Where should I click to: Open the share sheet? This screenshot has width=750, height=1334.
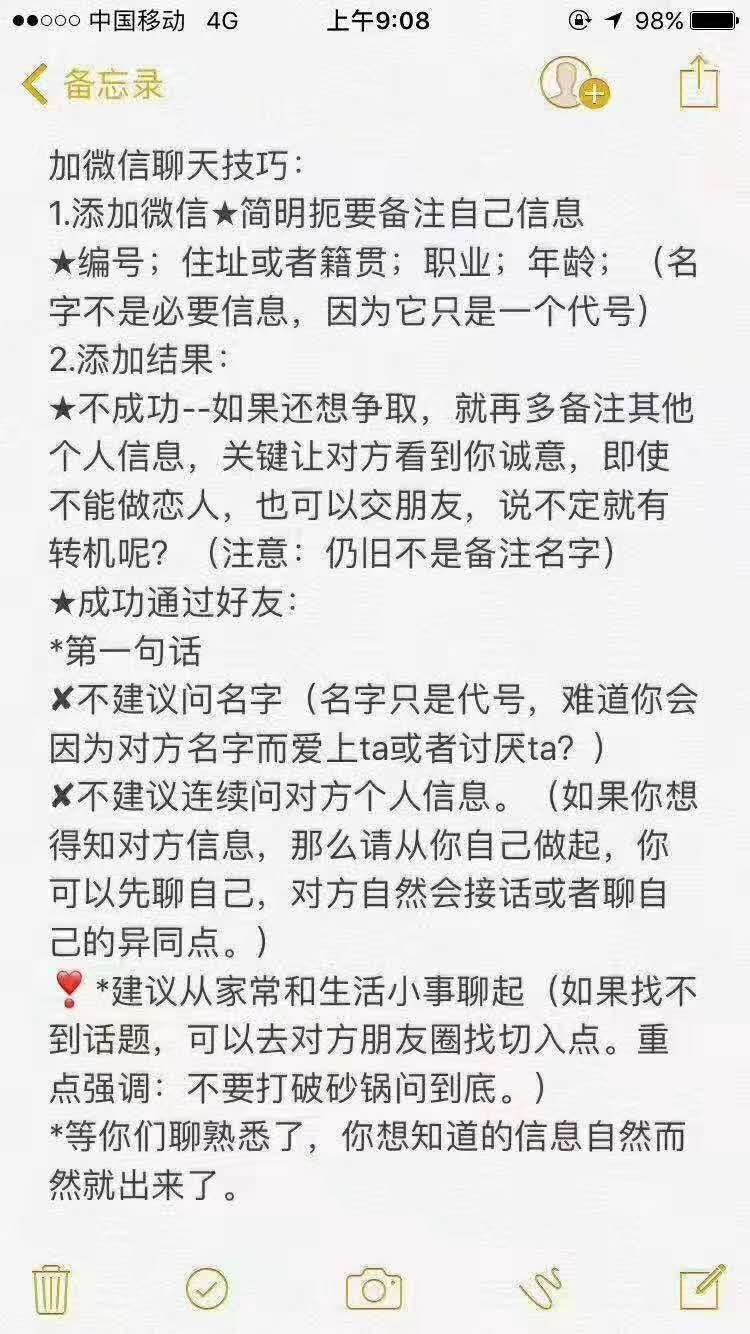[699, 82]
